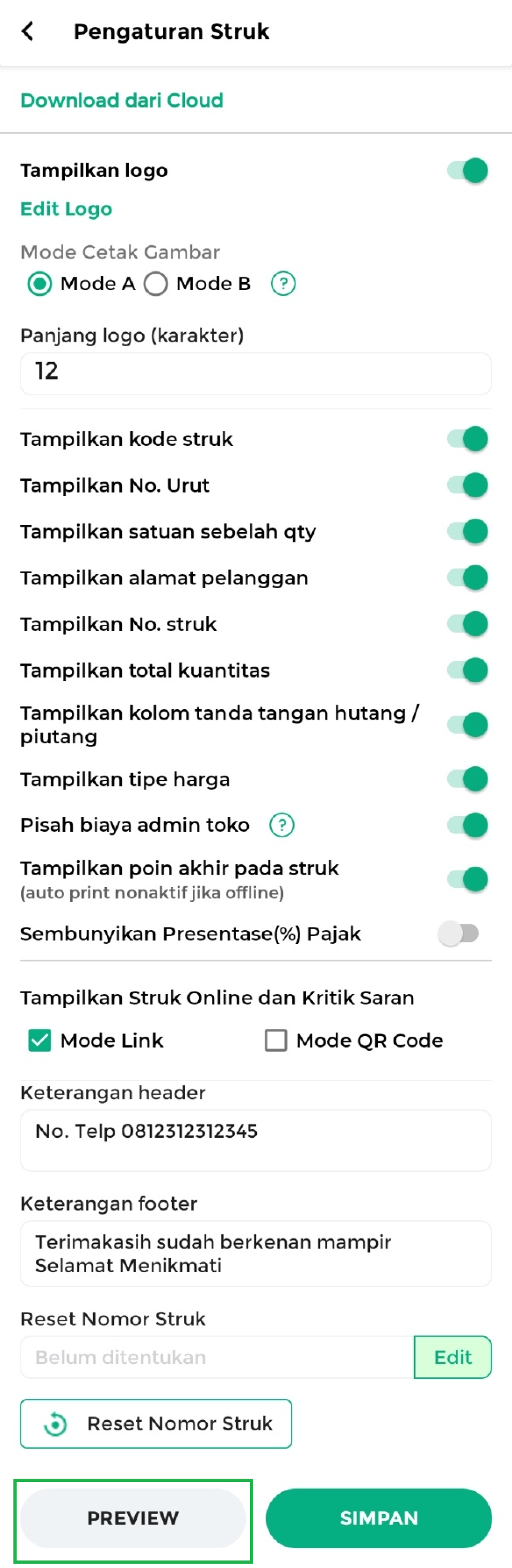Toggle Tampilkan kode struk
This screenshot has width=512, height=1568.
(x=468, y=439)
